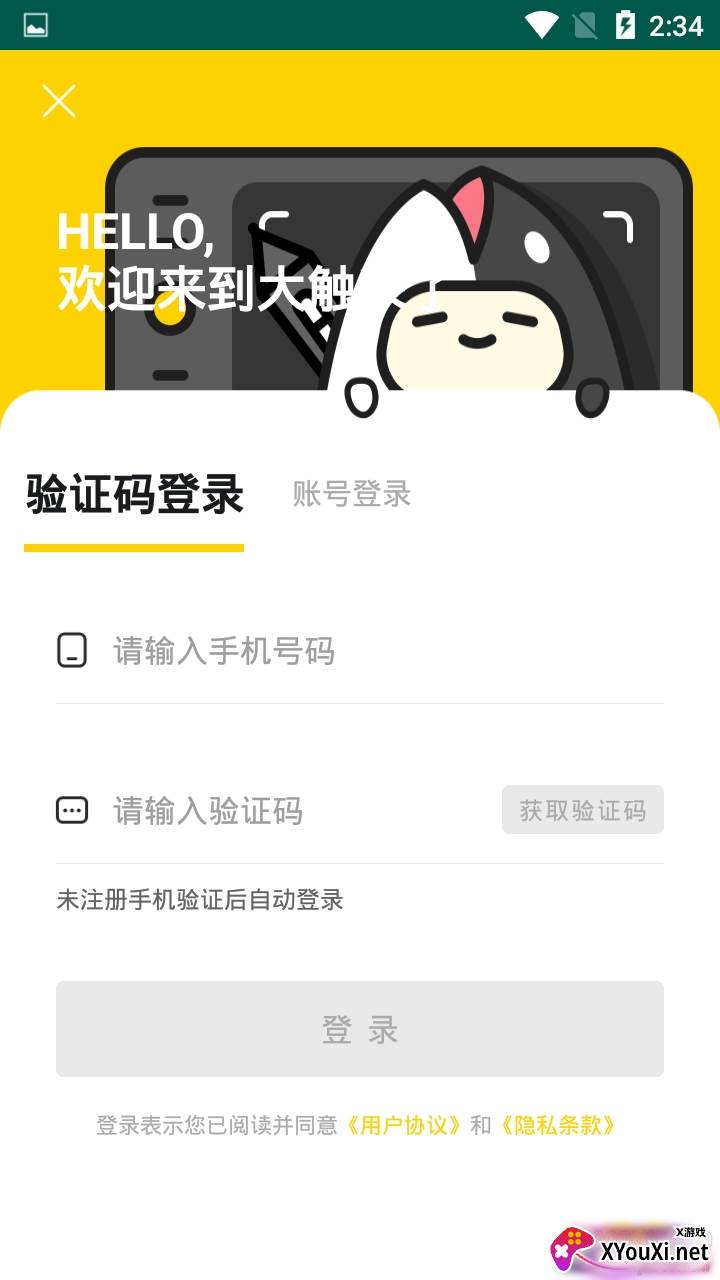The height and width of the screenshot is (1280, 720).
Task: Tap the 登录 button
Action: click(360, 1029)
